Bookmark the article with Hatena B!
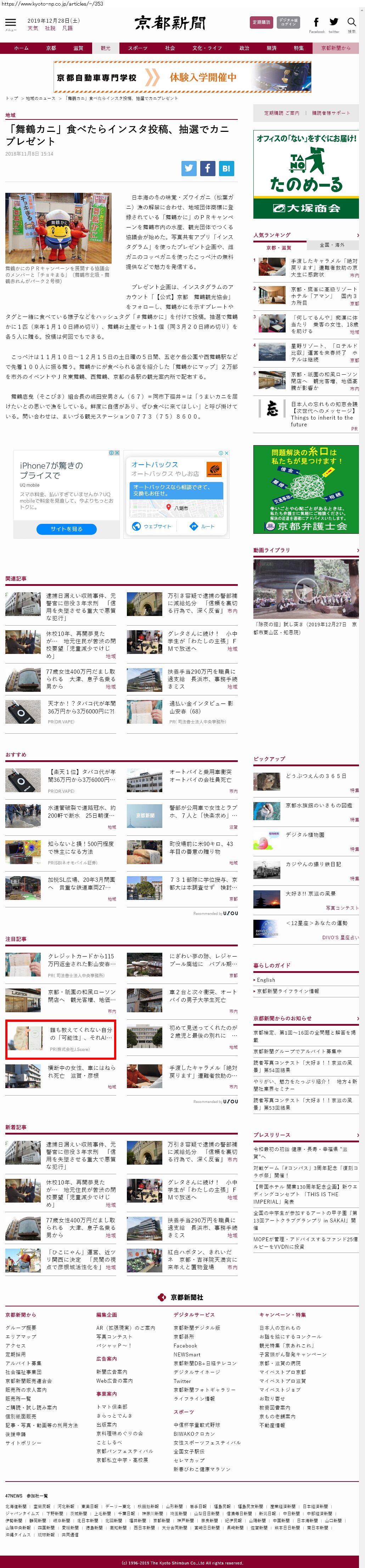This screenshot has height=1568, width=365. coord(226,169)
